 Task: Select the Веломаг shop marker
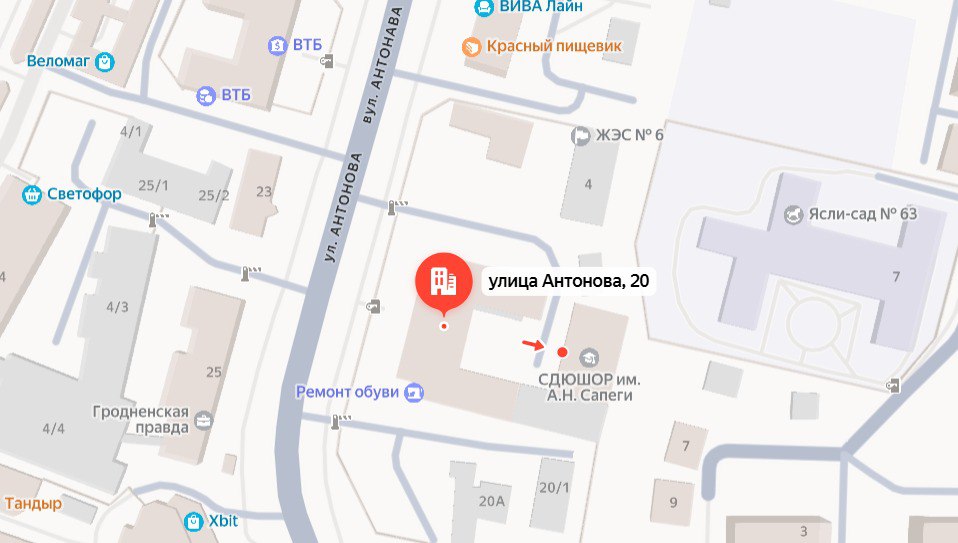click(105, 62)
